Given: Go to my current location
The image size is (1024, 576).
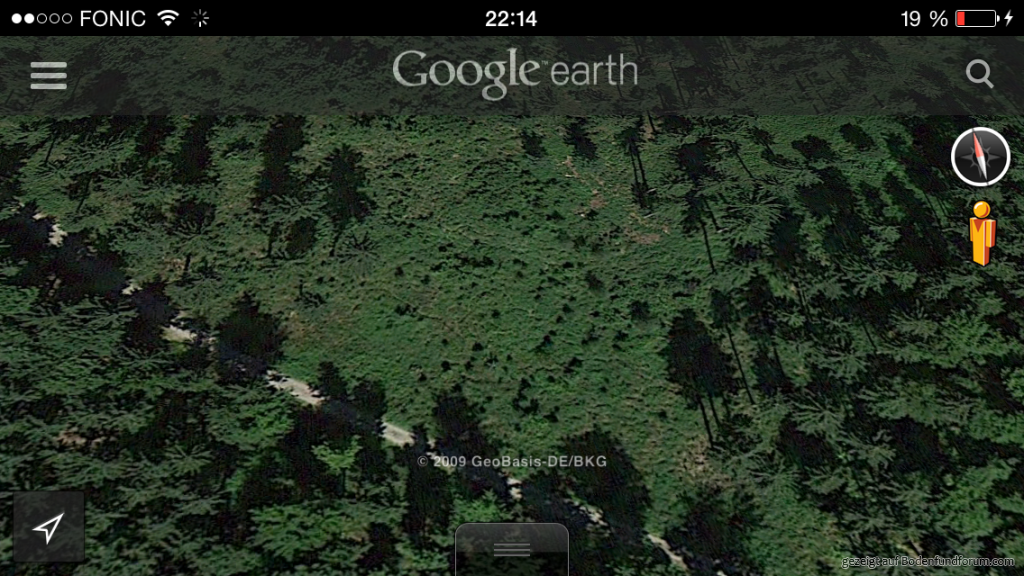Looking at the screenshot, I should [48, 527].
